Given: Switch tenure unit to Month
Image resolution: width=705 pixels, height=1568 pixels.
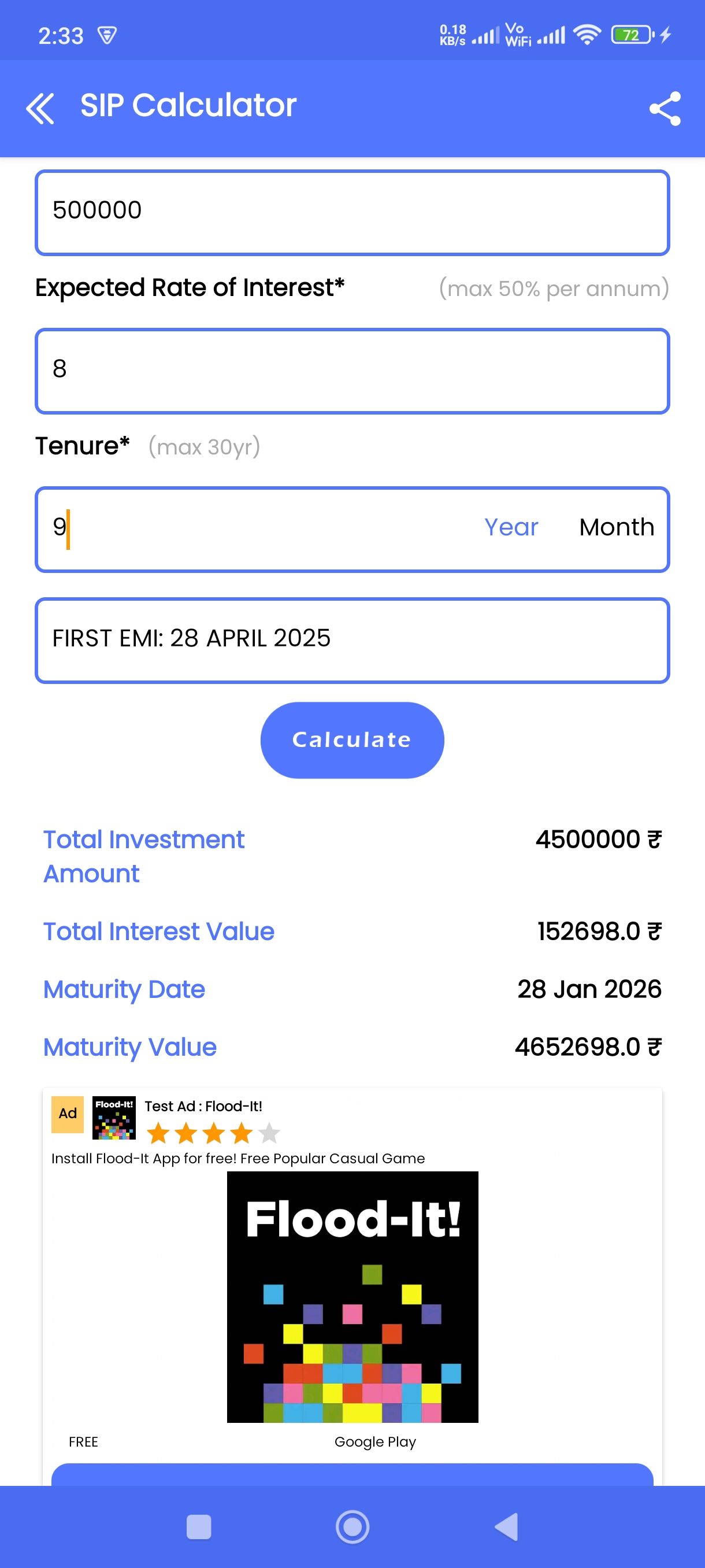Looking at the screenshot, I should click(x=616, y=527).
